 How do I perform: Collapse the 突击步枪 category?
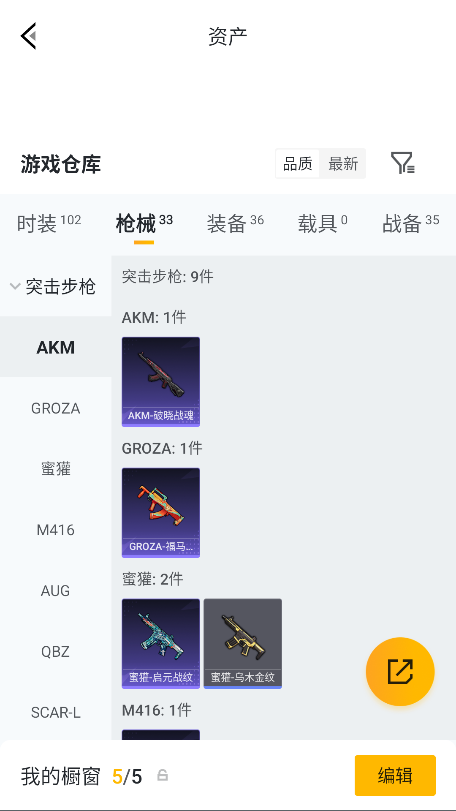[x=55, y=286]
